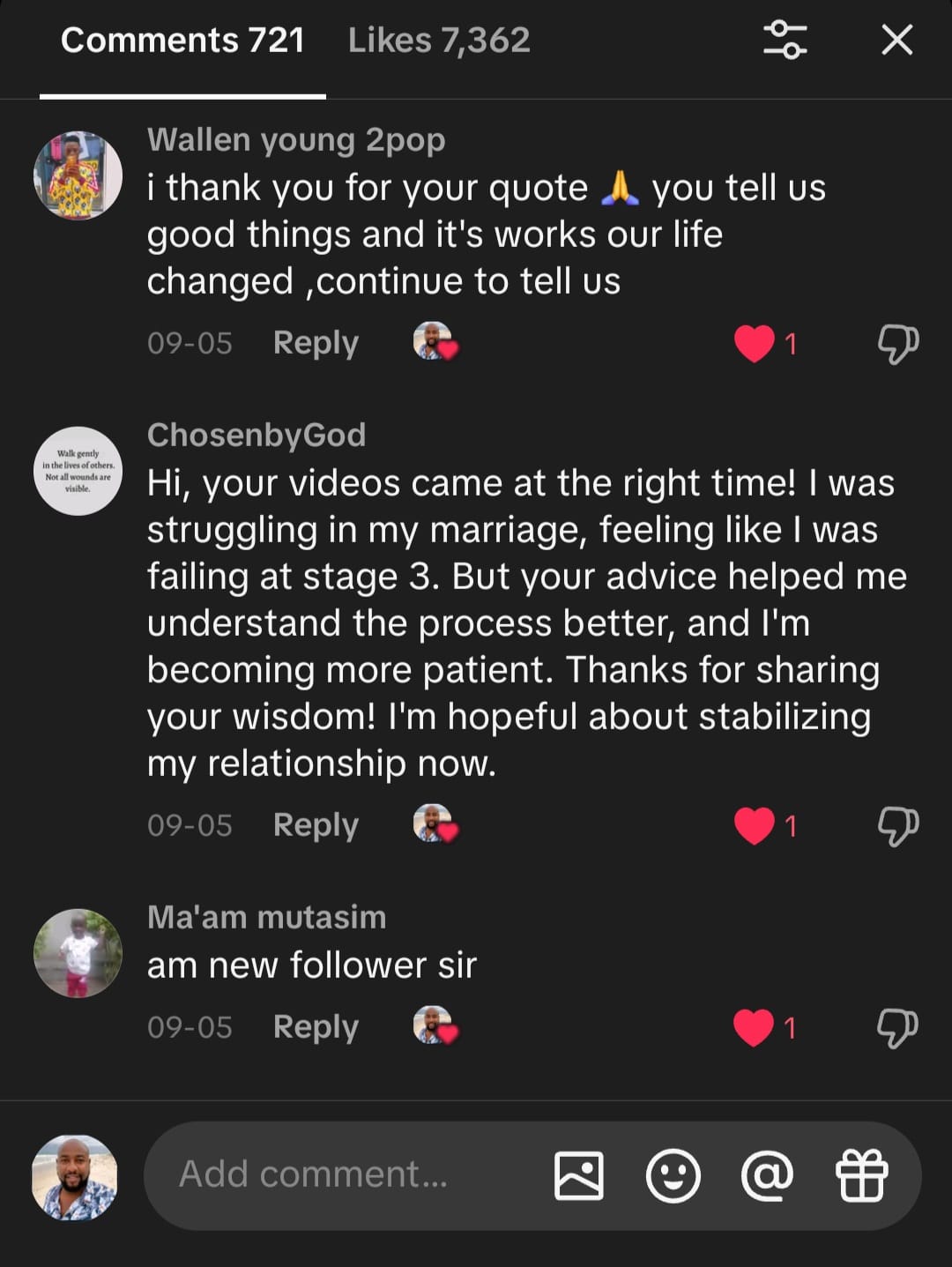Like Wallen young 2pop's comment

pos(755,343)
